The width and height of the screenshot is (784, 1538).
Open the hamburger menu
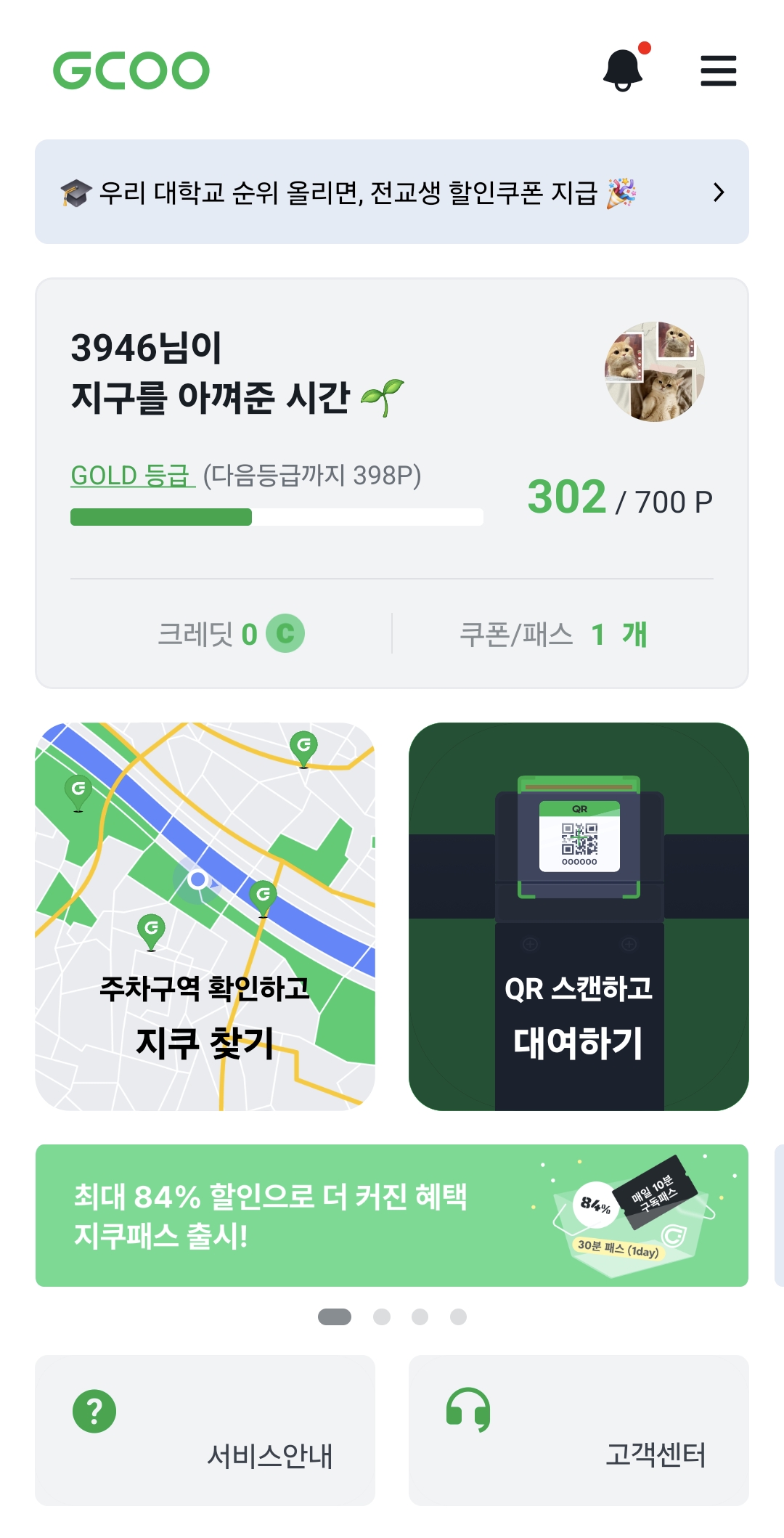click(718, 70)
